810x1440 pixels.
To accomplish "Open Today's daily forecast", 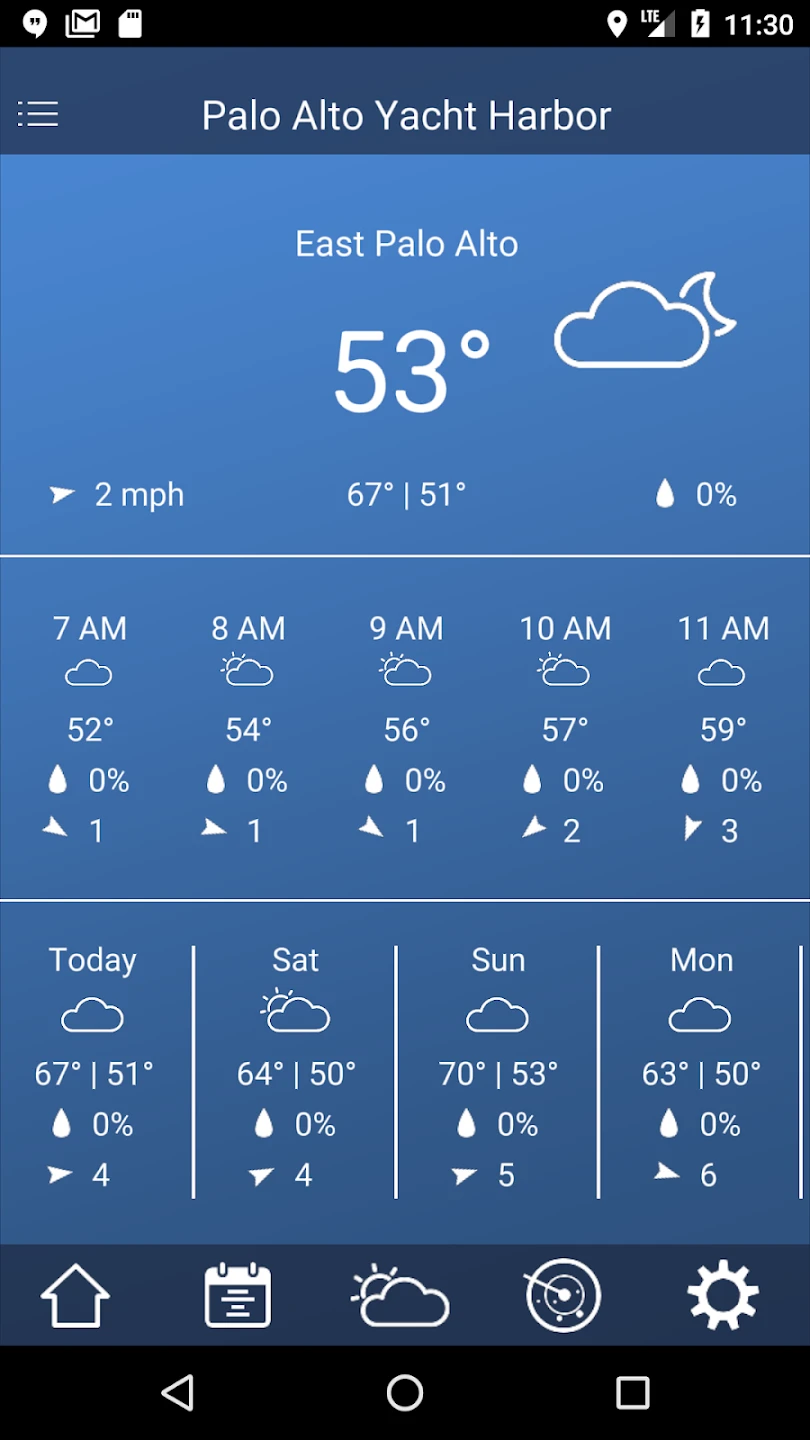I will coord(93,1068).
